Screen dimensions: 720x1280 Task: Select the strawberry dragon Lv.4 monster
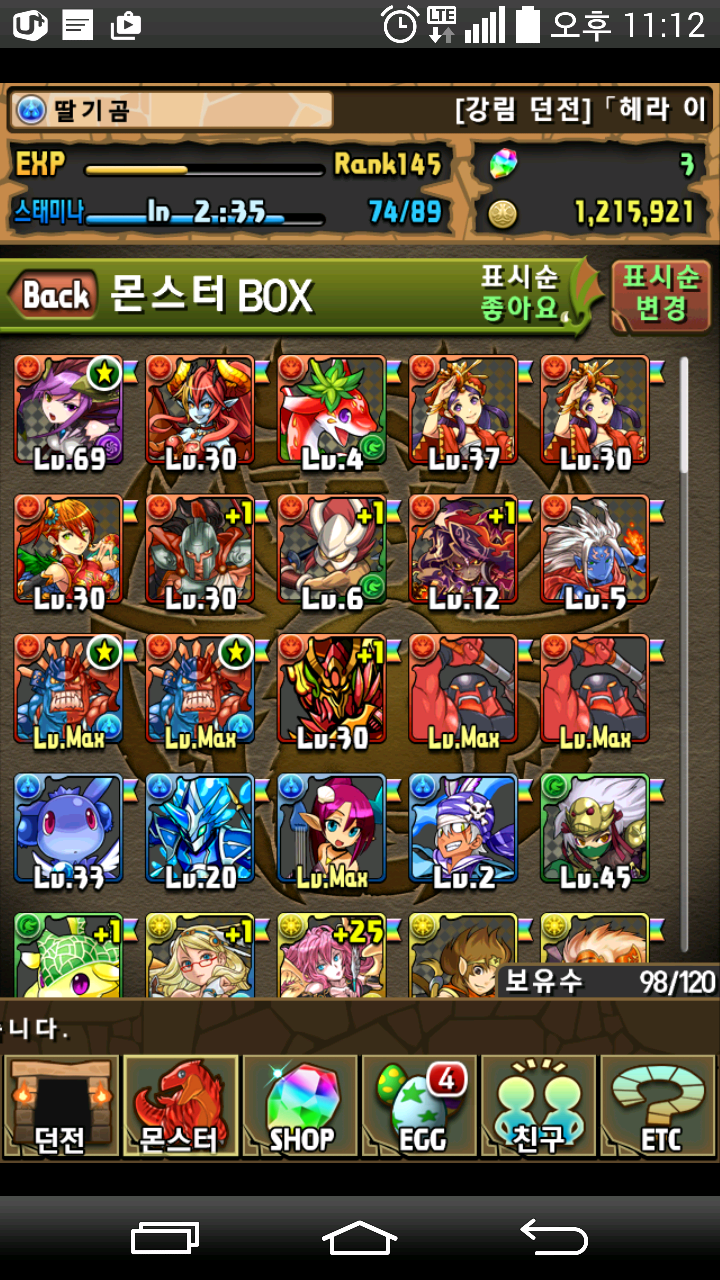pyautogui.click(x=331, y=410)
